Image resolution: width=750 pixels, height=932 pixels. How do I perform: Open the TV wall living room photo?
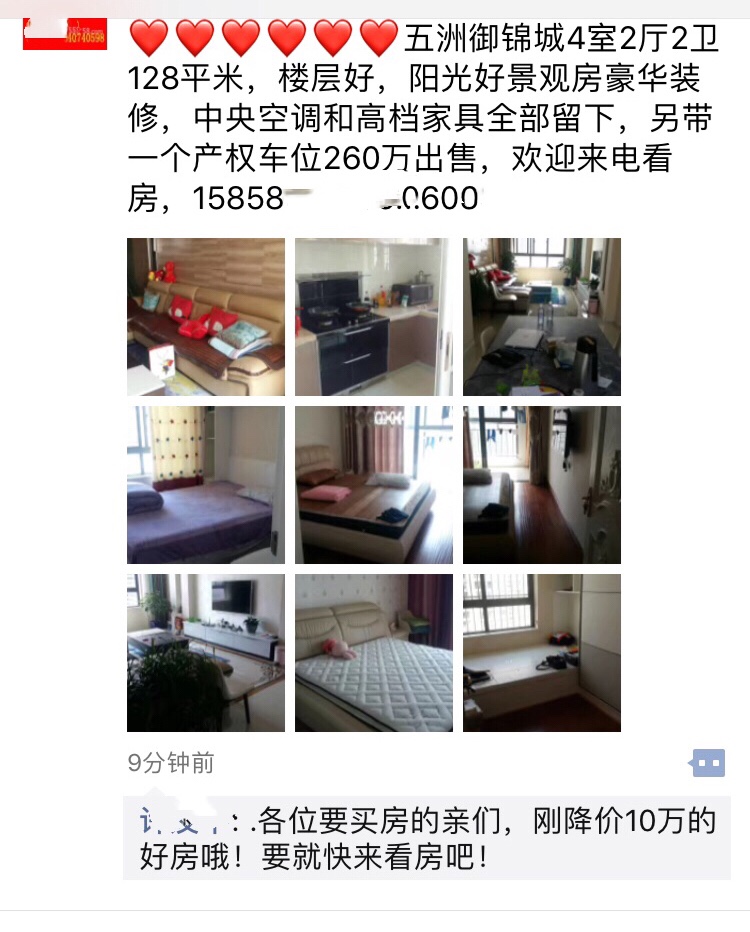(x=206, y=653)
